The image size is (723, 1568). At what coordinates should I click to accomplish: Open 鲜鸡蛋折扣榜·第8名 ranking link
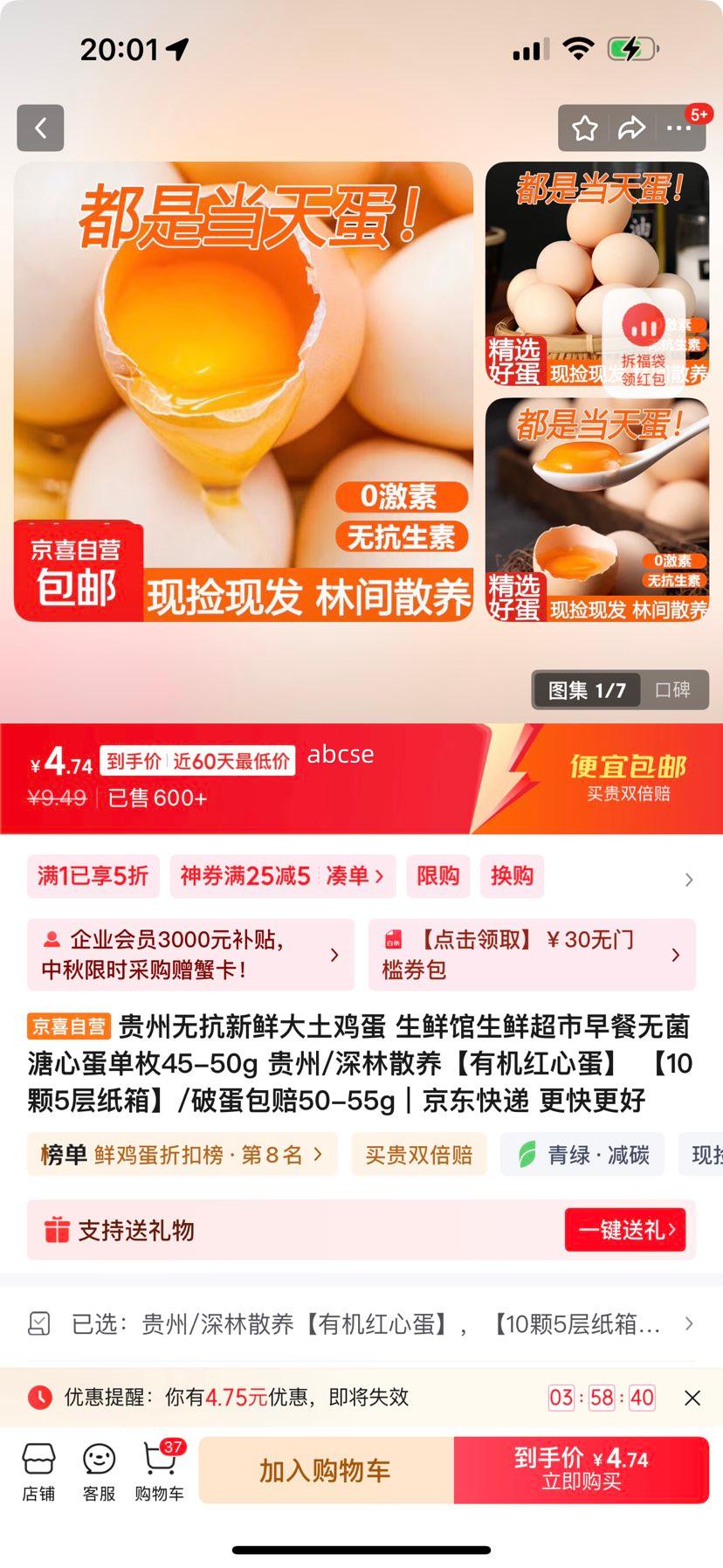[179, 1154]
